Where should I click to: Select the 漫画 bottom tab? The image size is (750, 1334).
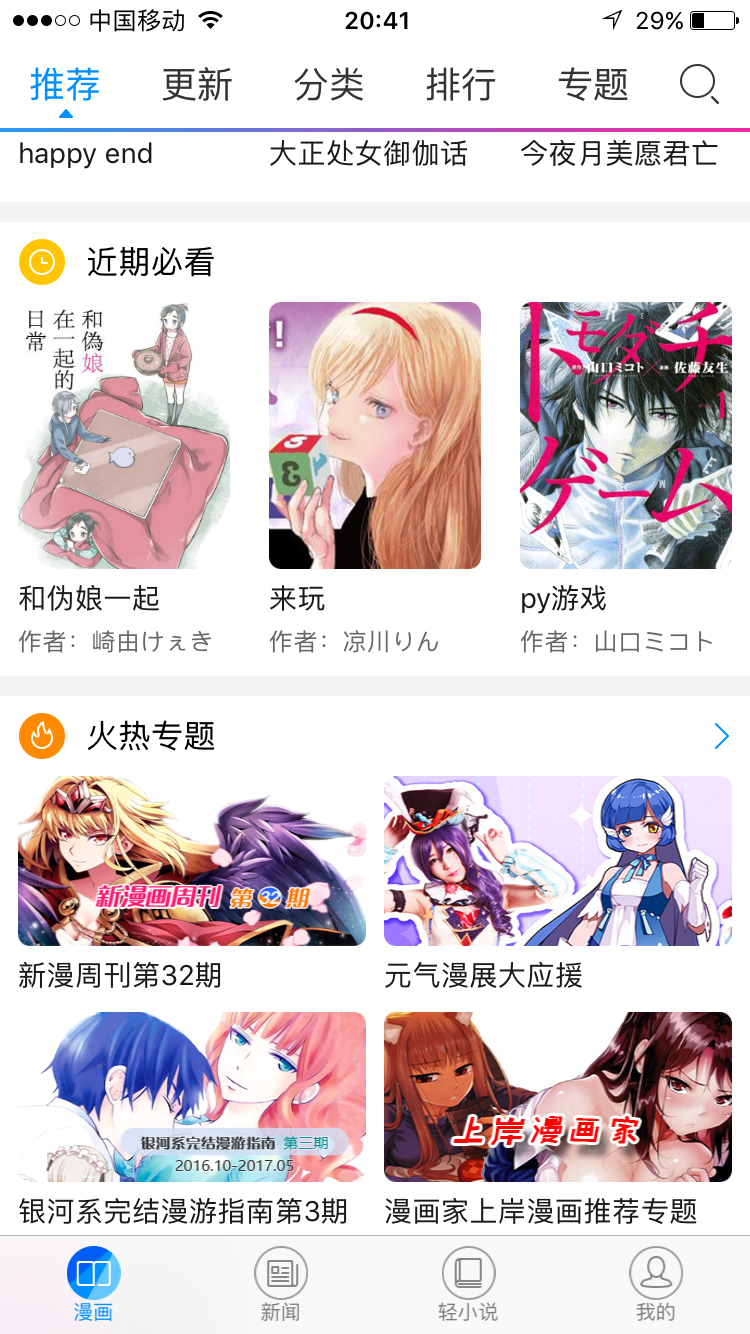(94, 1285)
